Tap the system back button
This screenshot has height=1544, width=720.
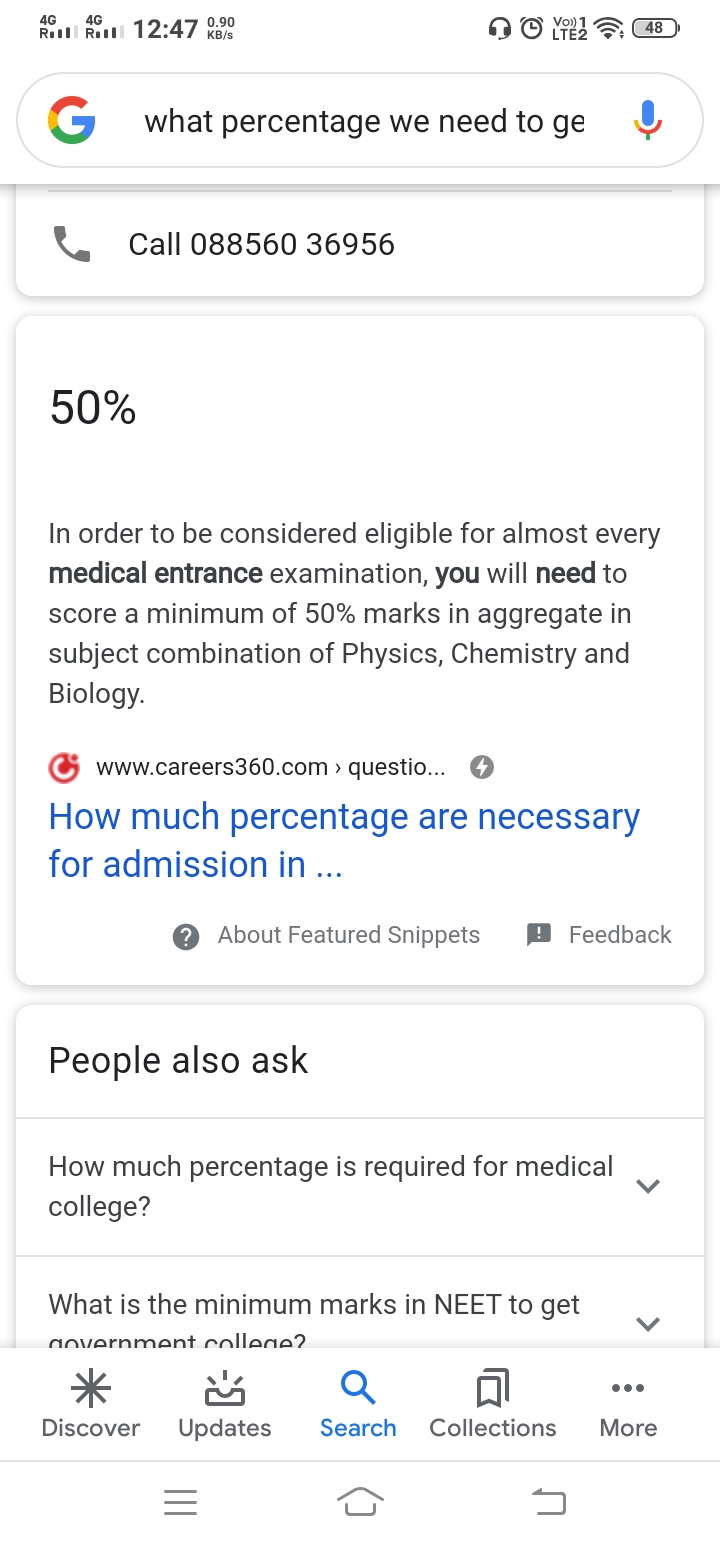[548, 1501]
